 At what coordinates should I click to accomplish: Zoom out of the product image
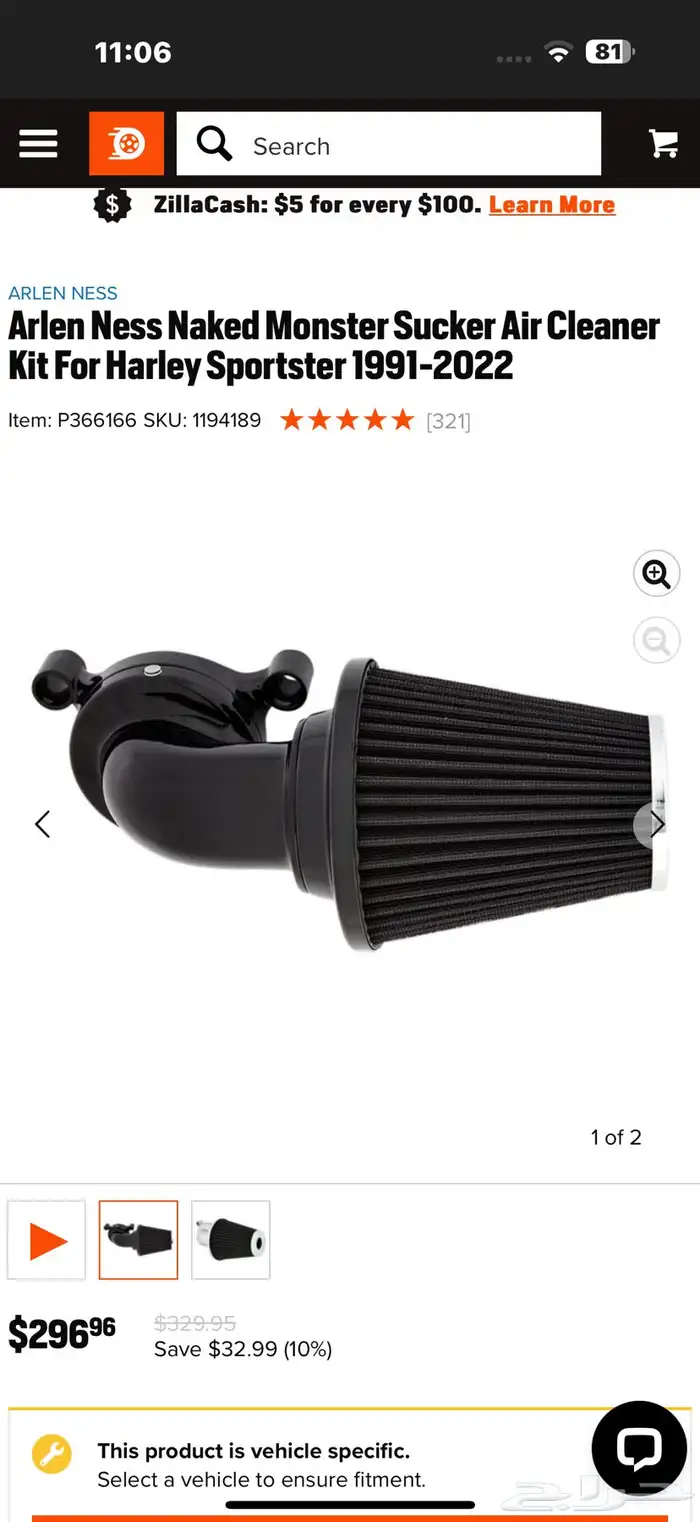(x=656, y=641)
